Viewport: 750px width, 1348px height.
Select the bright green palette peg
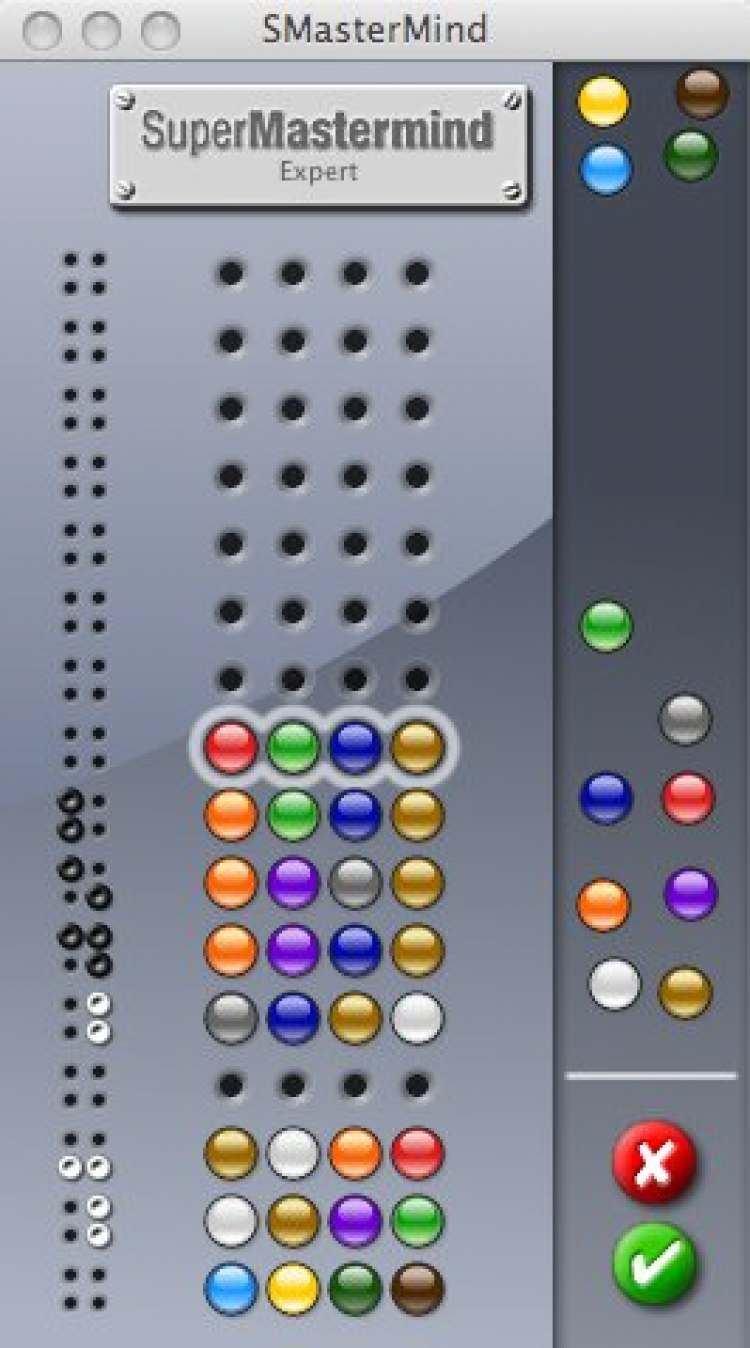606,626
